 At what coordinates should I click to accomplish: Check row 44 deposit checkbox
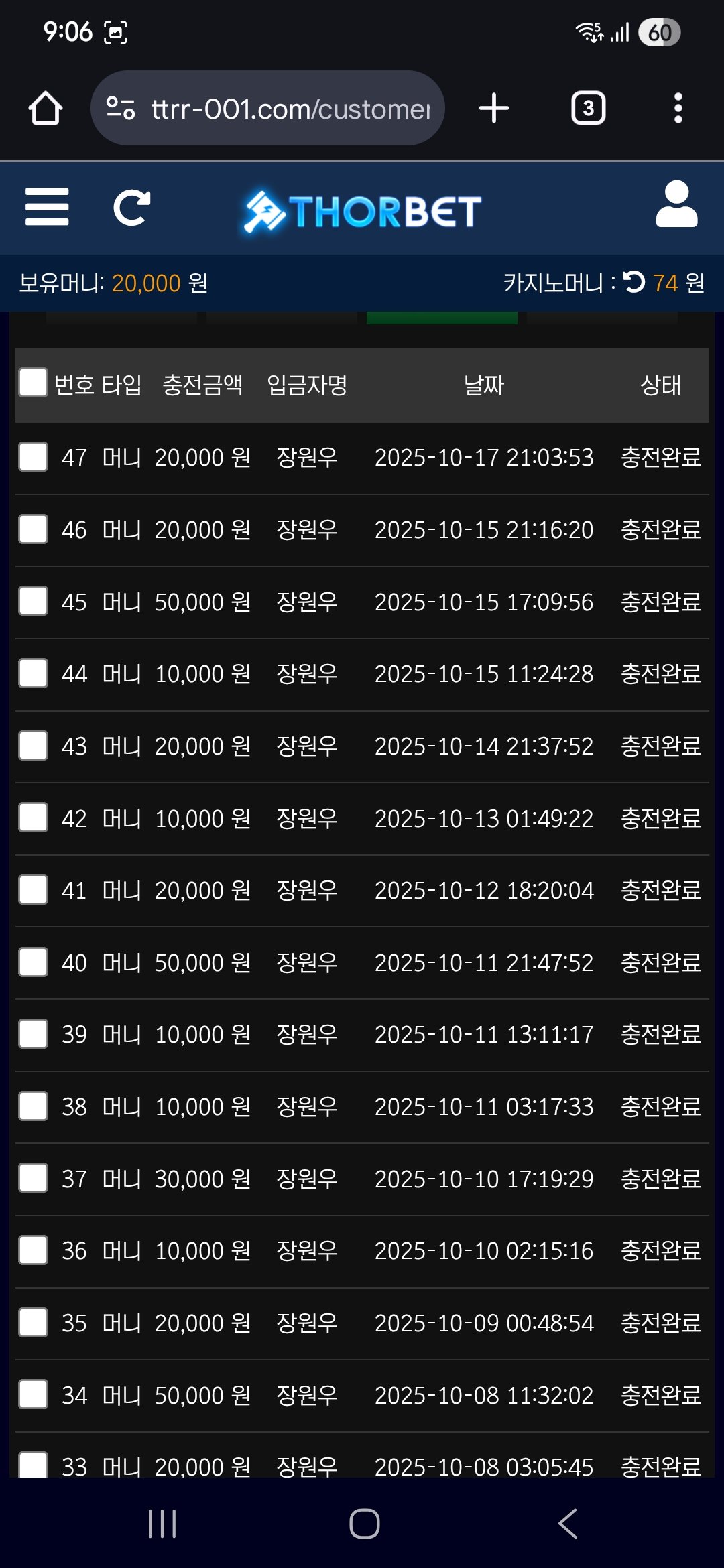point(33,673)
